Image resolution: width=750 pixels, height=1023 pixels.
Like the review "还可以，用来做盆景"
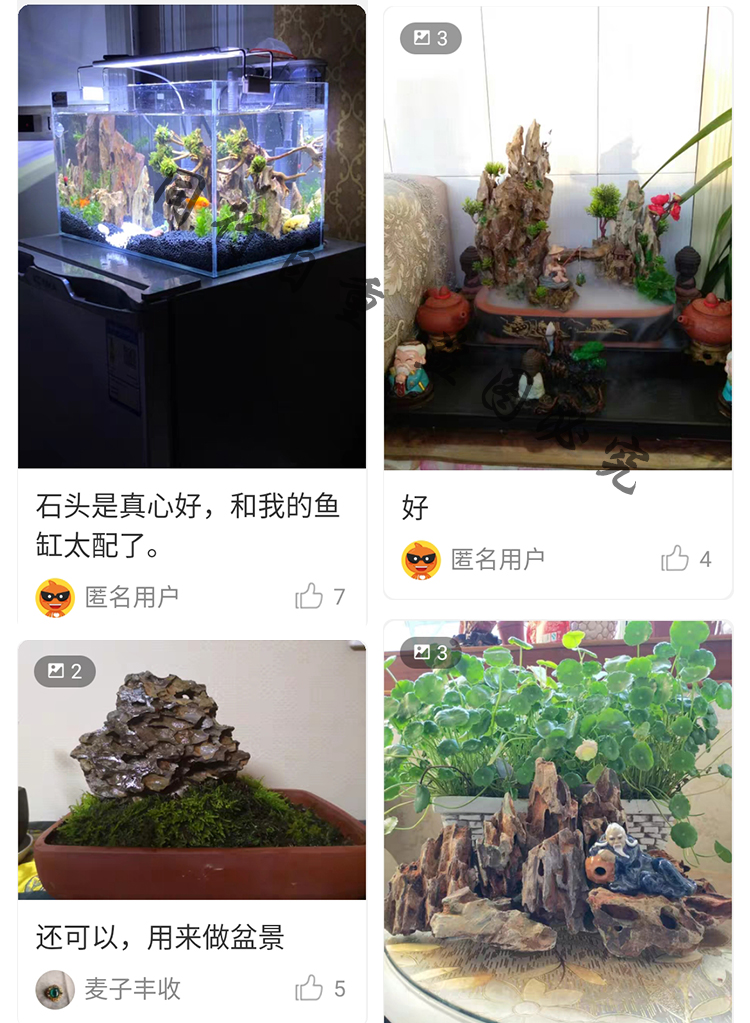310,989
